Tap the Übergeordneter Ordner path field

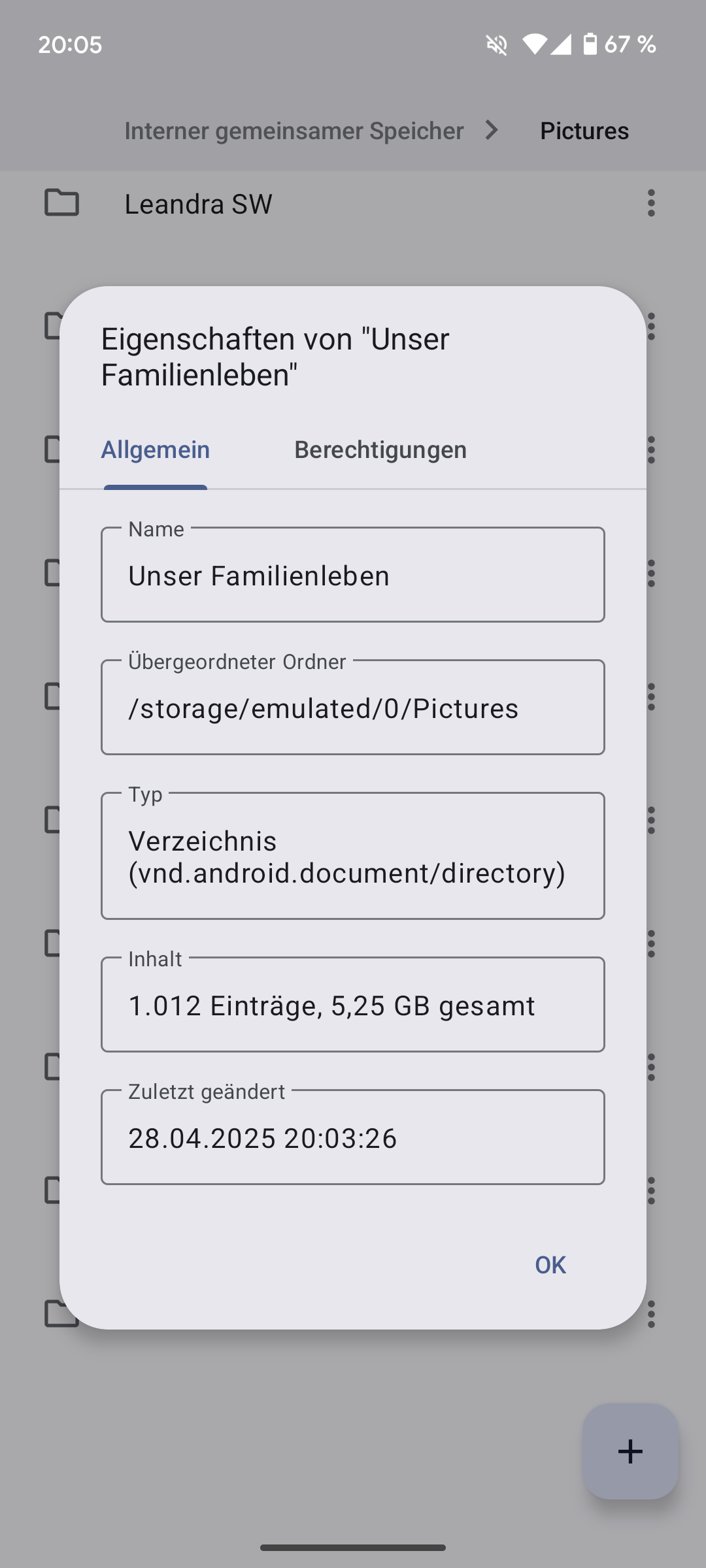point(353,708)
